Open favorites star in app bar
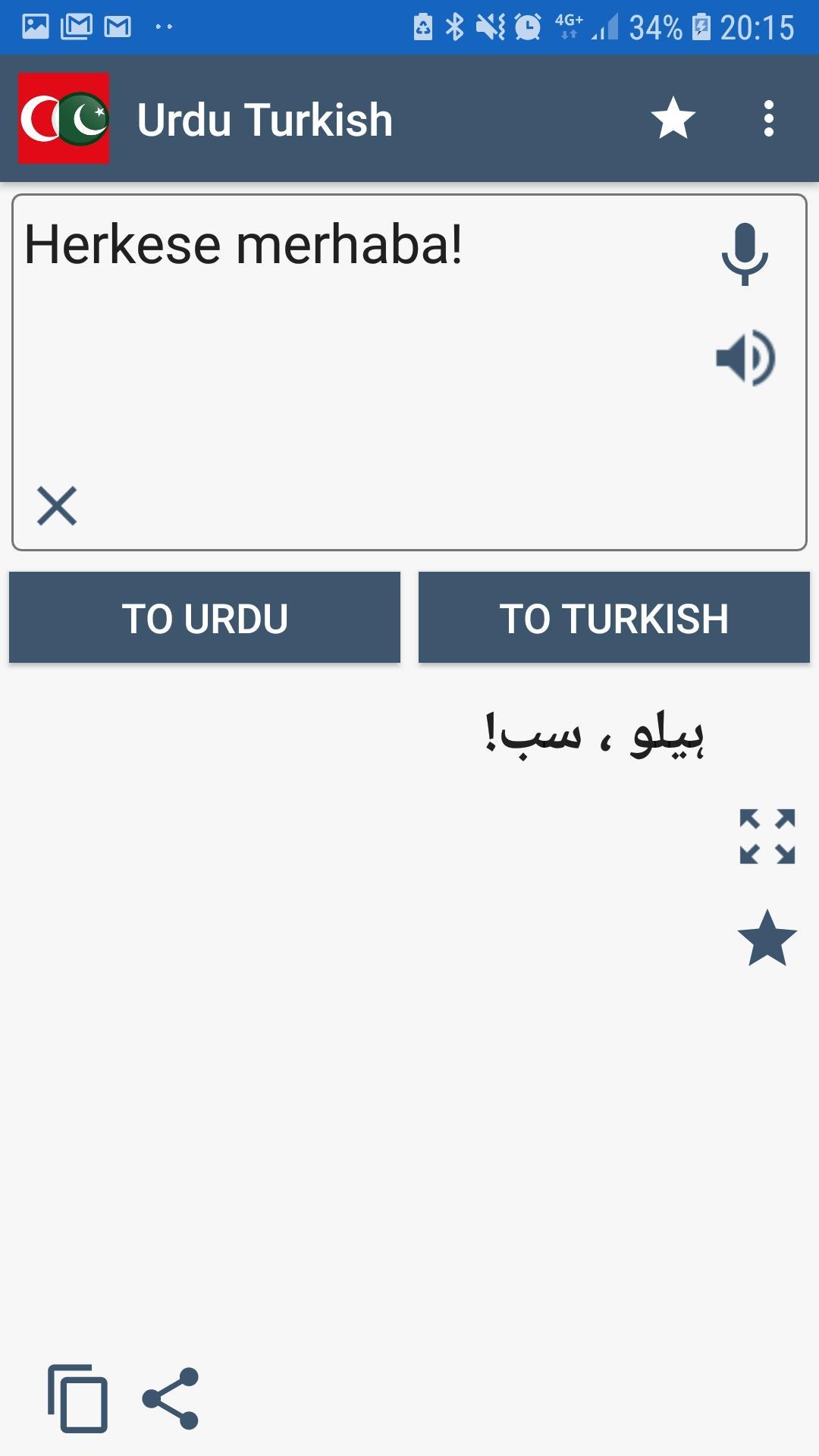Screen dimensions: 819x1456 click(673, 119)
